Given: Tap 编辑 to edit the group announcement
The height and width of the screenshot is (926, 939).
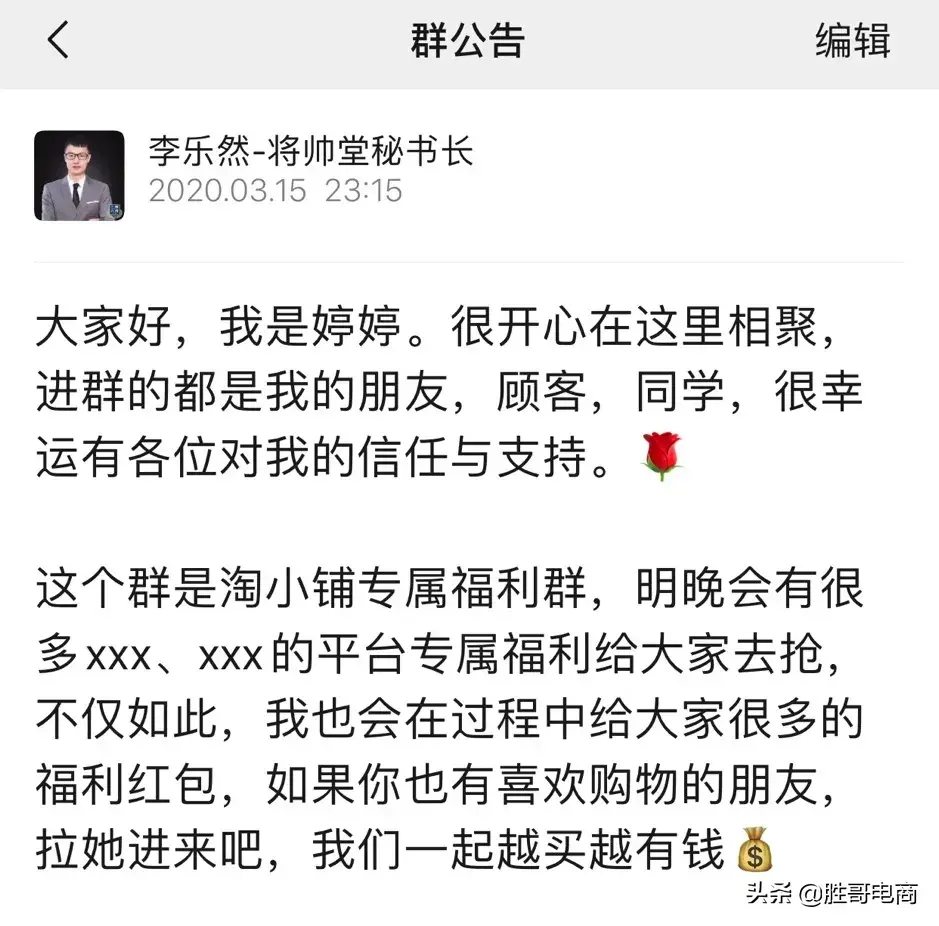Looking at the screenshot, I should tap(852, 41).
